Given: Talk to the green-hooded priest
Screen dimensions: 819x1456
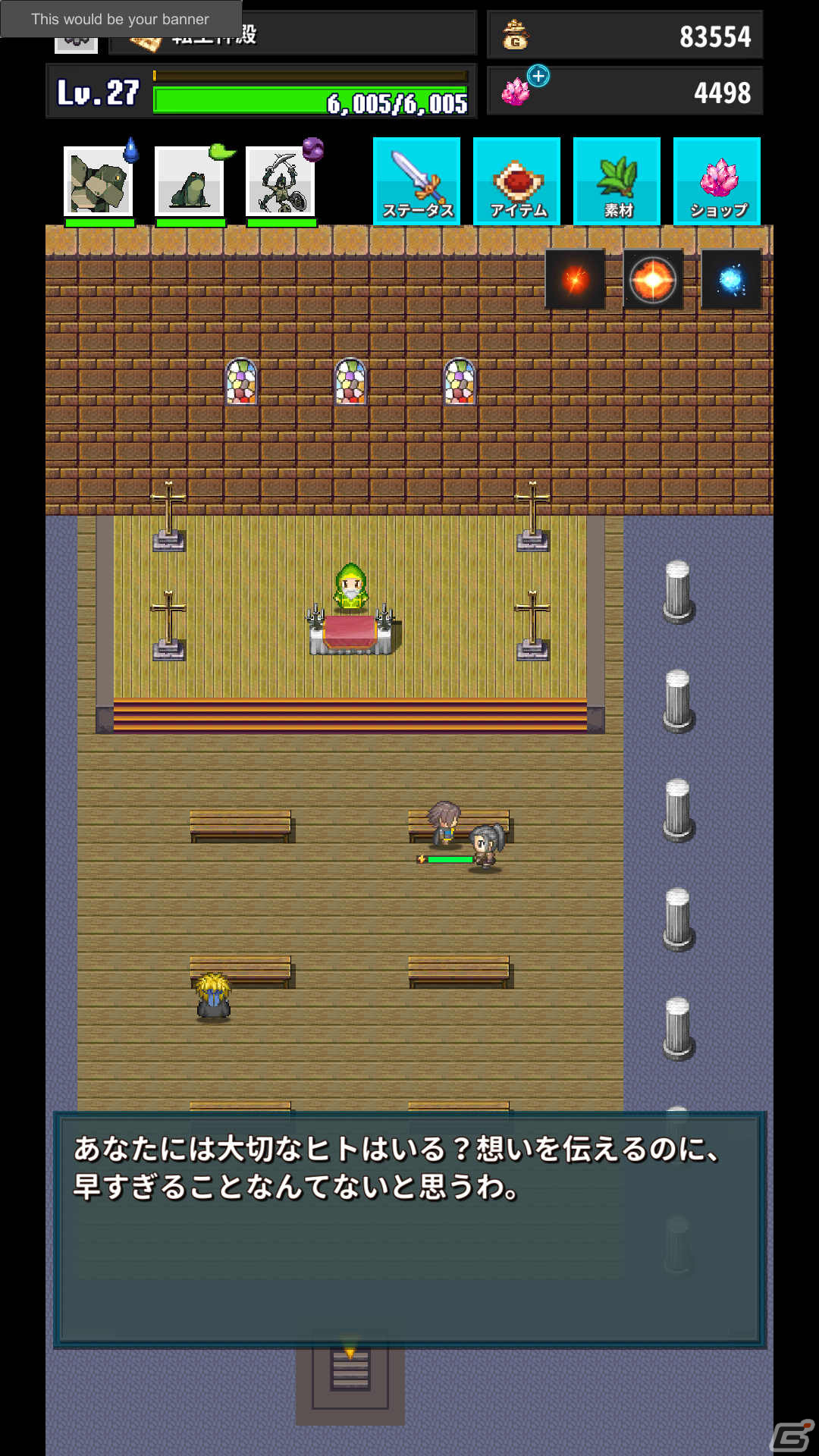Looking at the screenshot, I should pos(350,587).
